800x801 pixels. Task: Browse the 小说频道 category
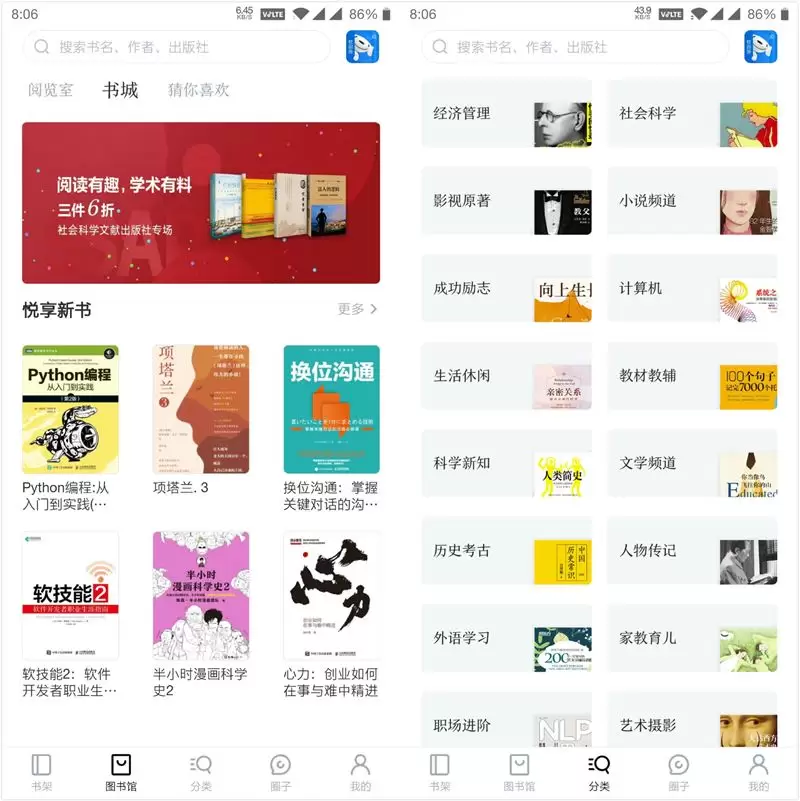click(x=692, y=201)
